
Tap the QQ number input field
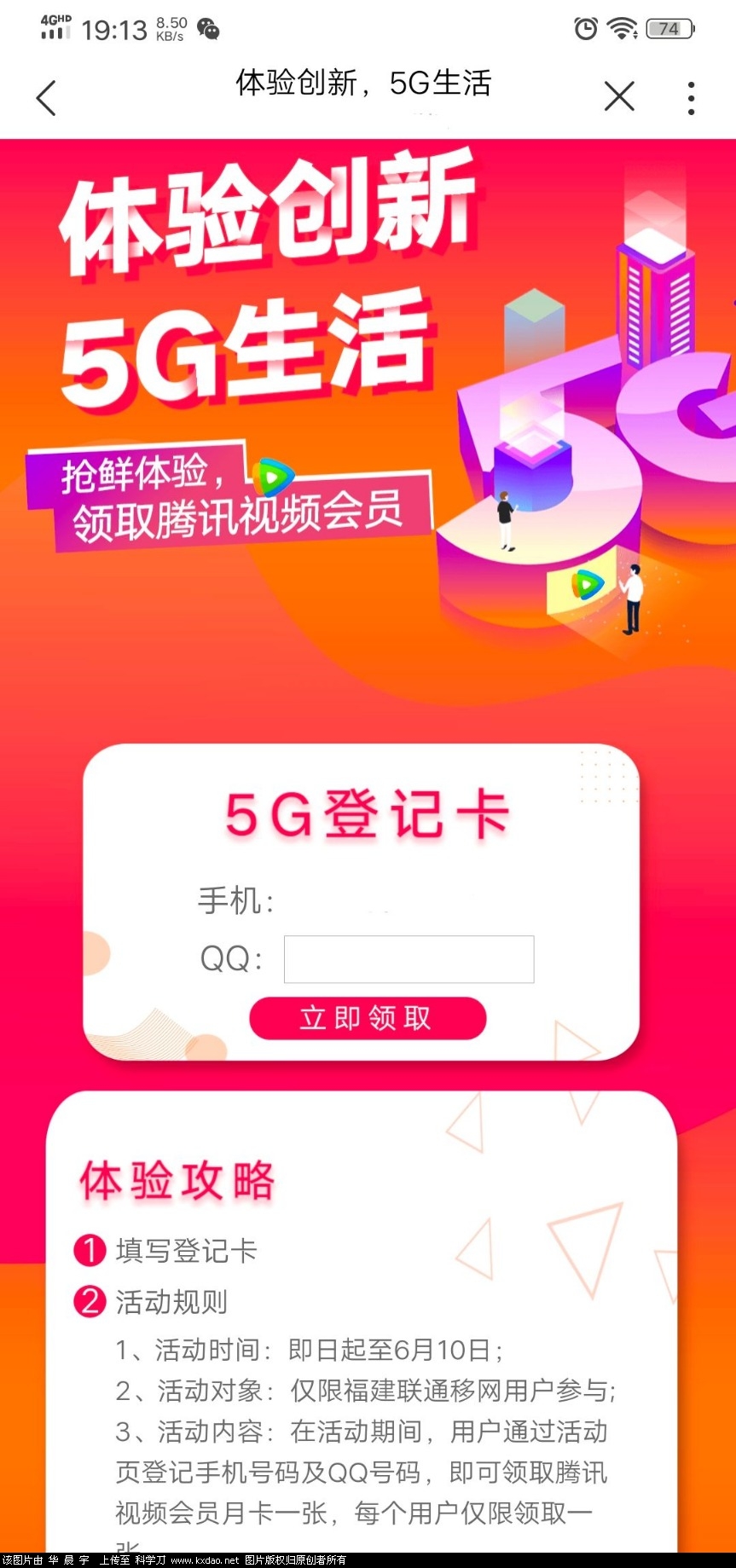[409, 958]
